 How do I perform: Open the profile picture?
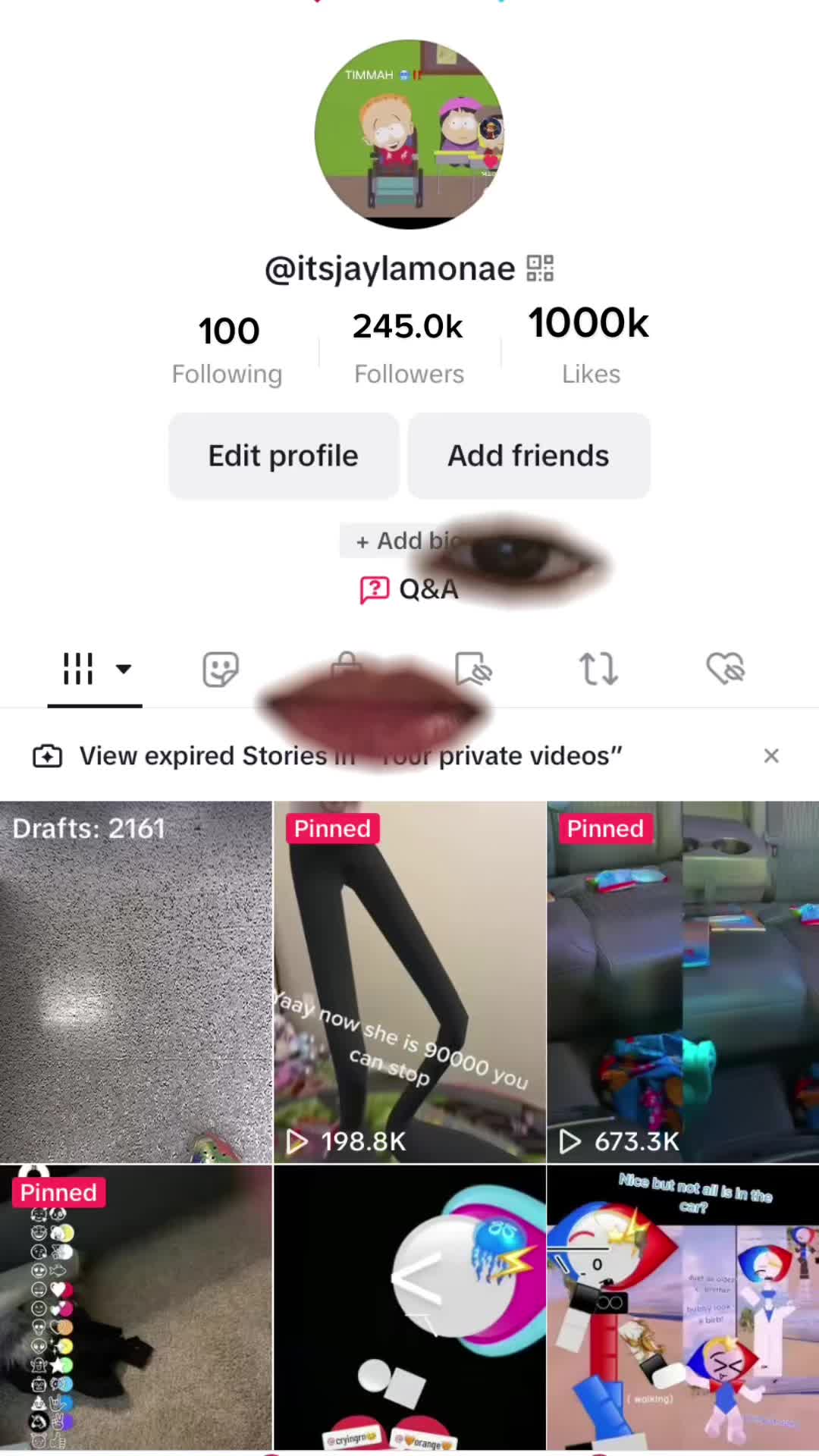409,134
